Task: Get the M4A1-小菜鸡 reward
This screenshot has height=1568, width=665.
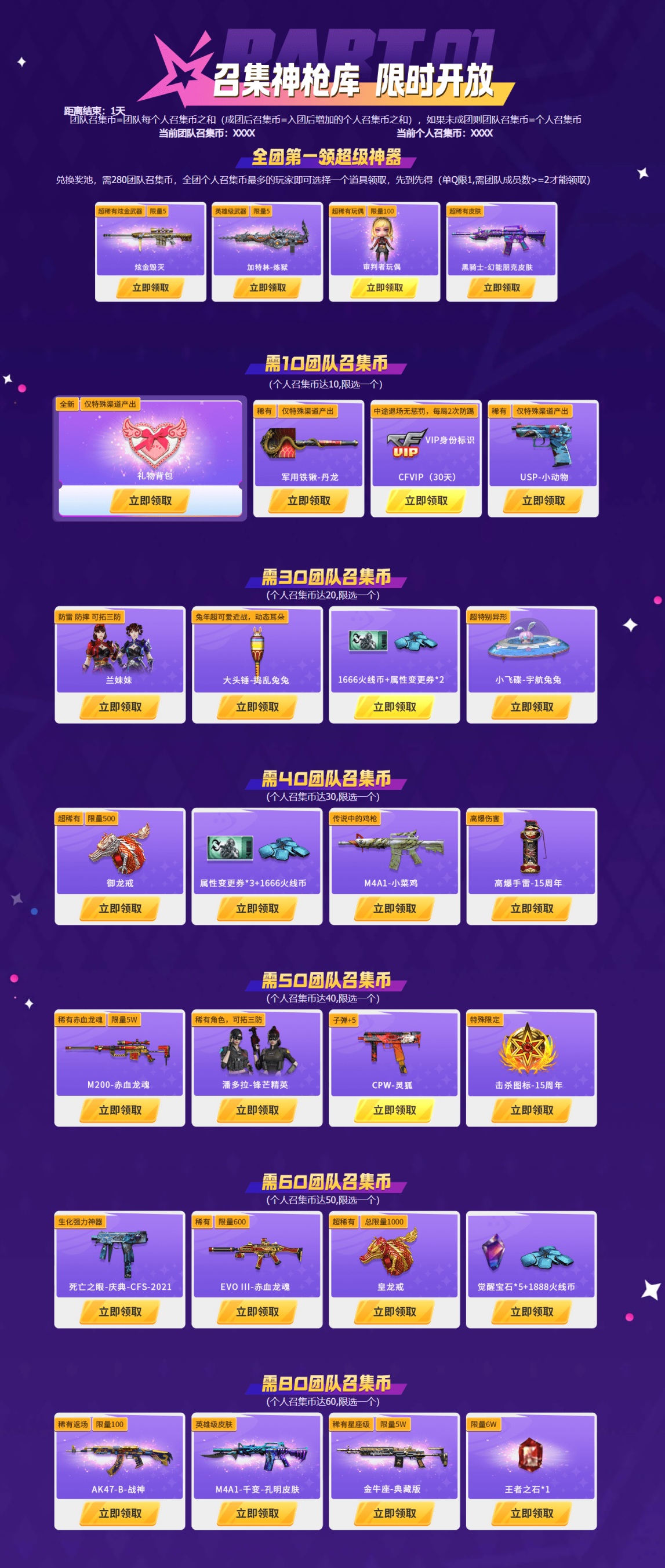Action: [x=395, y=908]
